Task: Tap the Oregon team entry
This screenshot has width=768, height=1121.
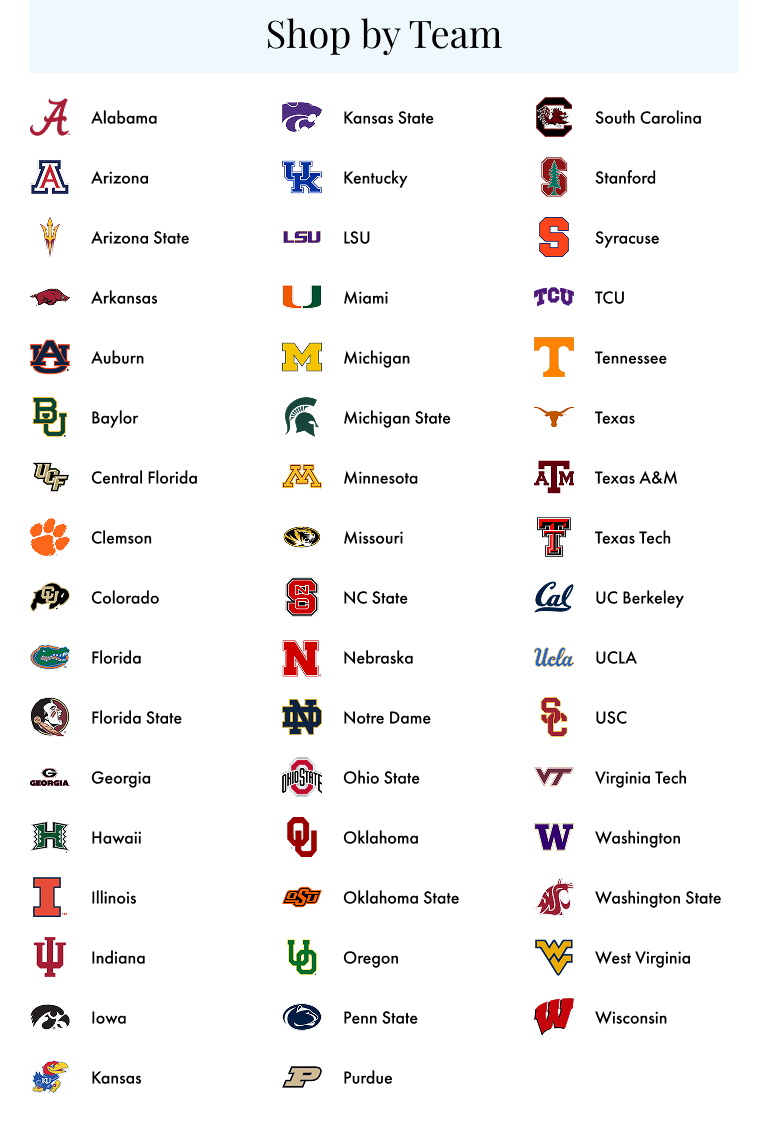Action: tap(370, 958)
